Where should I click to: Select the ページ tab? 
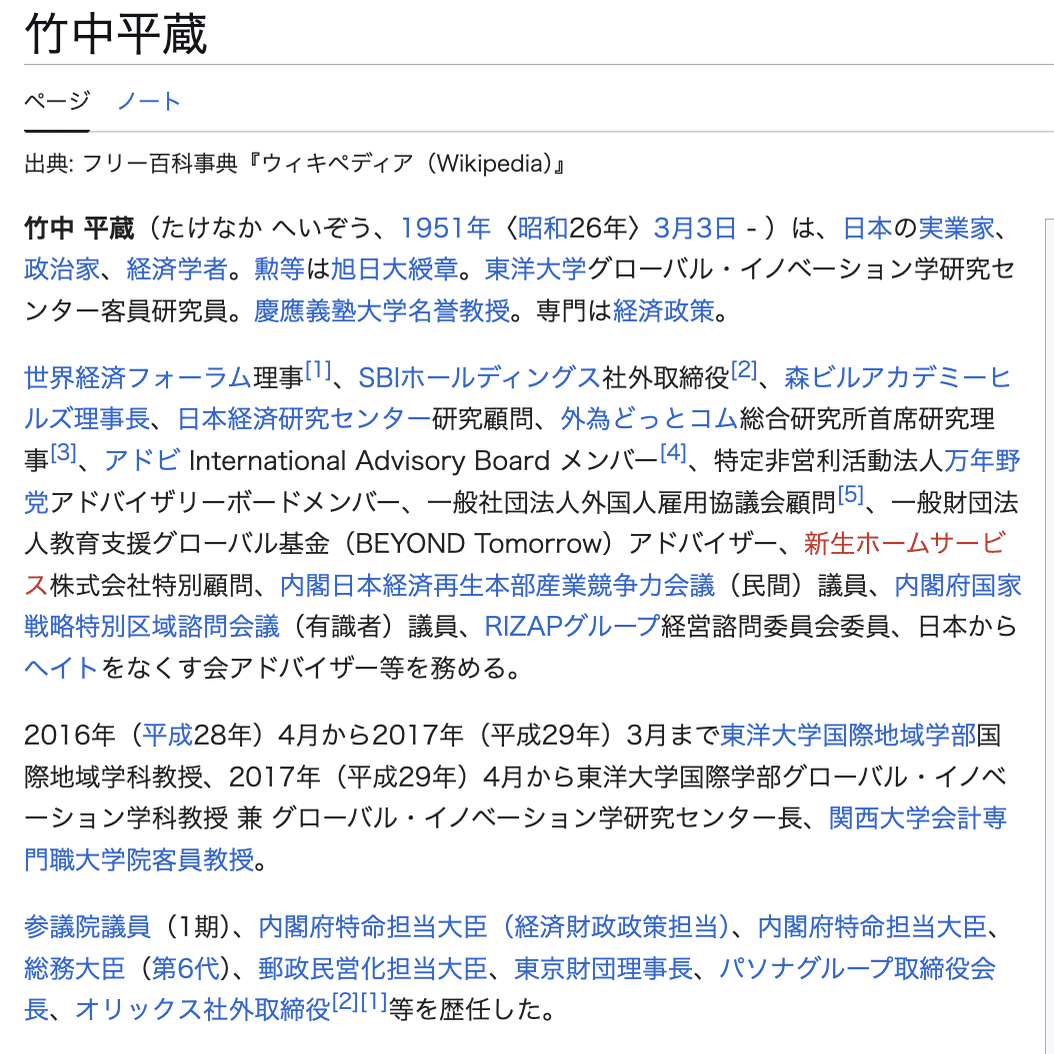56,101
